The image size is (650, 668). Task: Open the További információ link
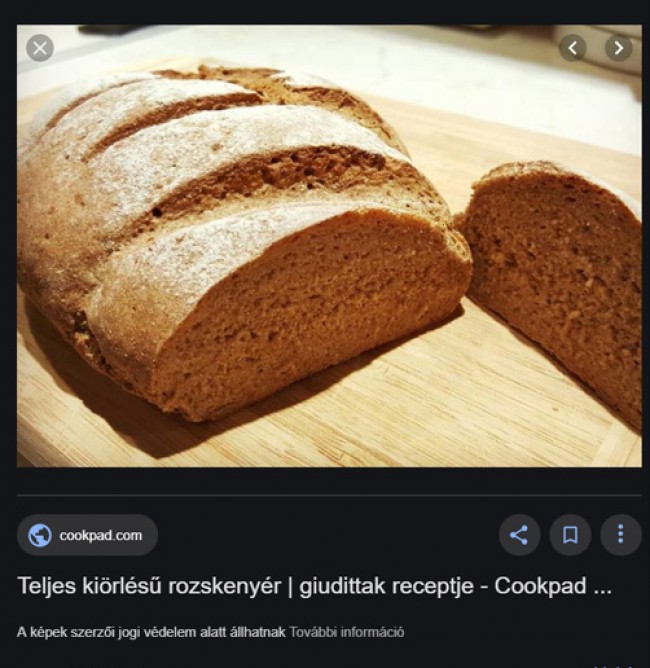coord(346,632)
